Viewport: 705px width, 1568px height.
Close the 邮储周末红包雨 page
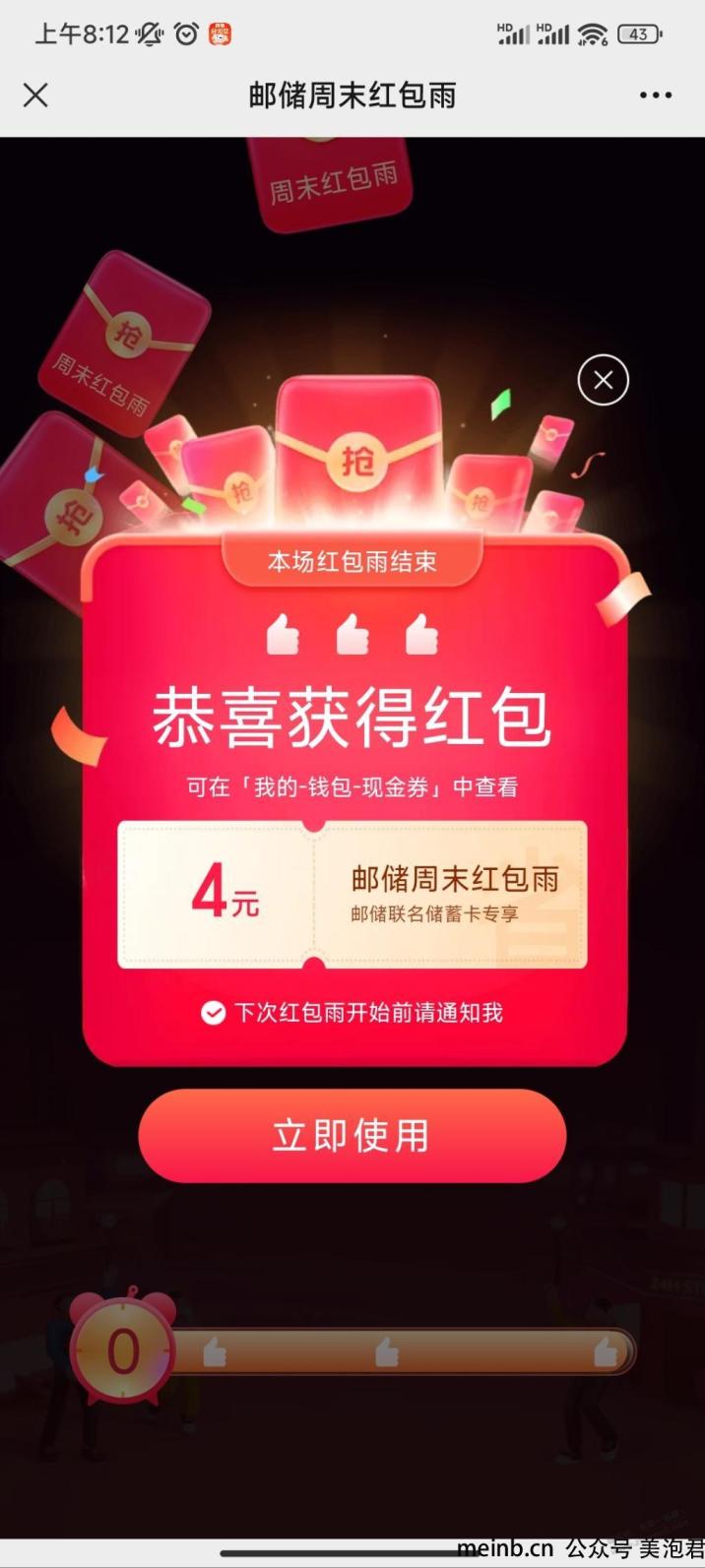click(35, 95)
